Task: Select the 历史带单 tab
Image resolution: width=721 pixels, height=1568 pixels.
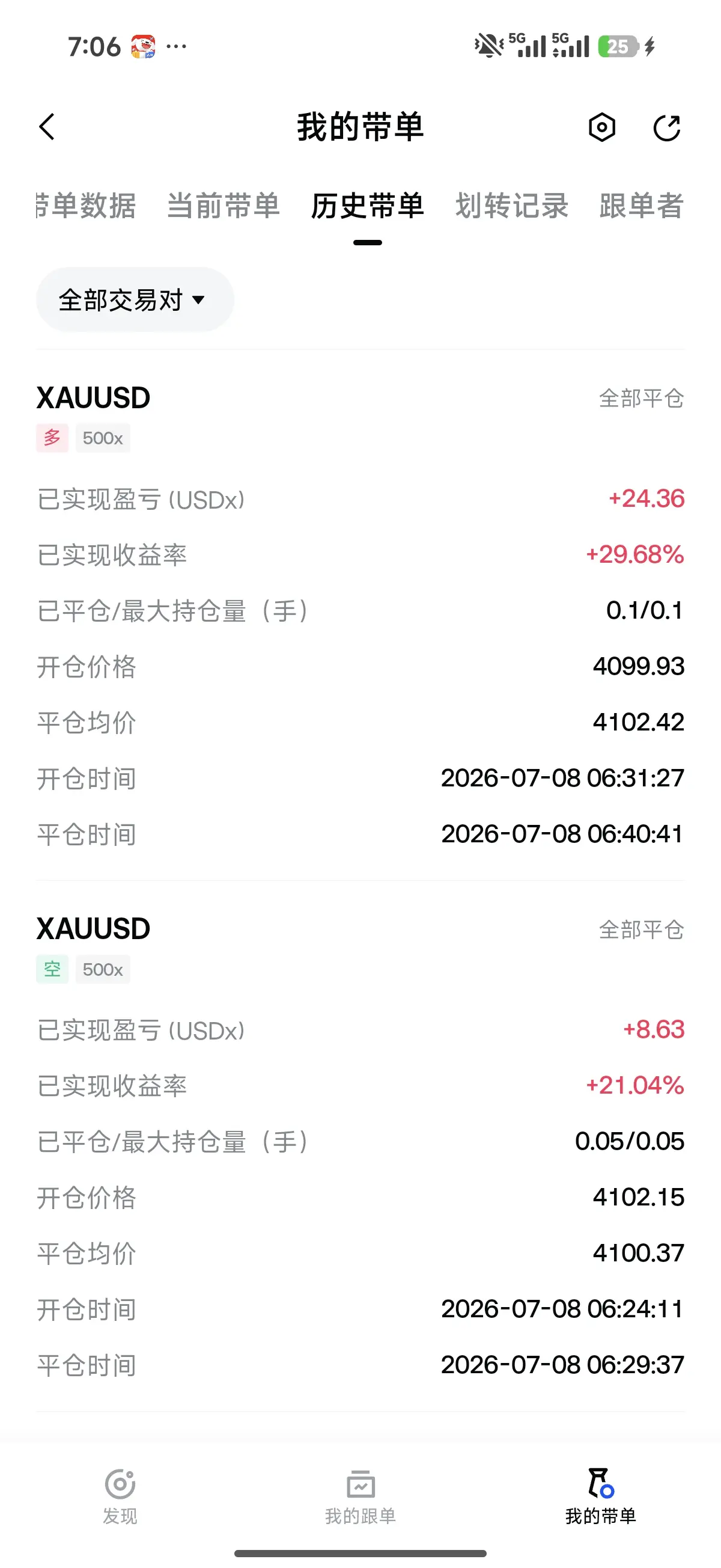Action: (x=368, y=205)
